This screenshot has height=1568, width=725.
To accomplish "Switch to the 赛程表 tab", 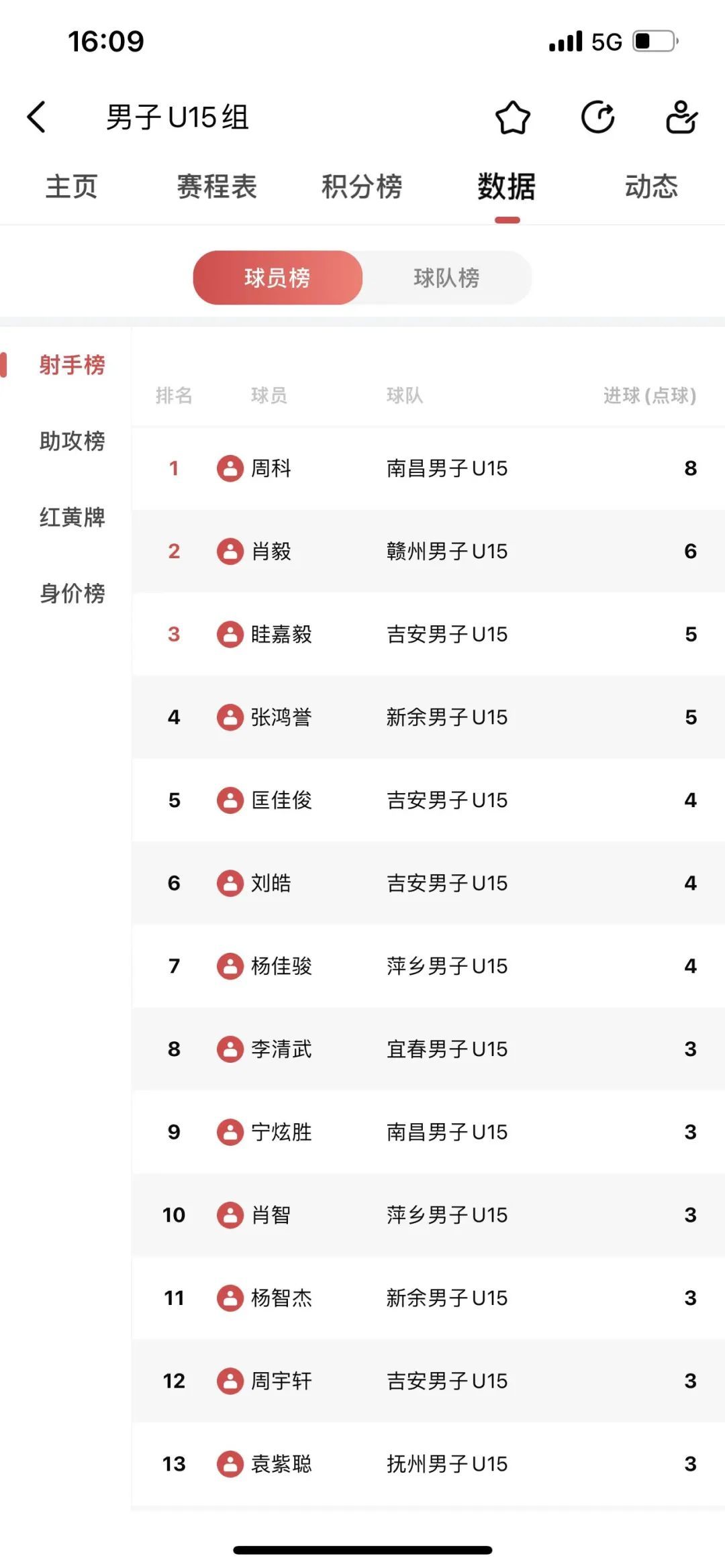I will pyautogui.click(x=216, y=188).
